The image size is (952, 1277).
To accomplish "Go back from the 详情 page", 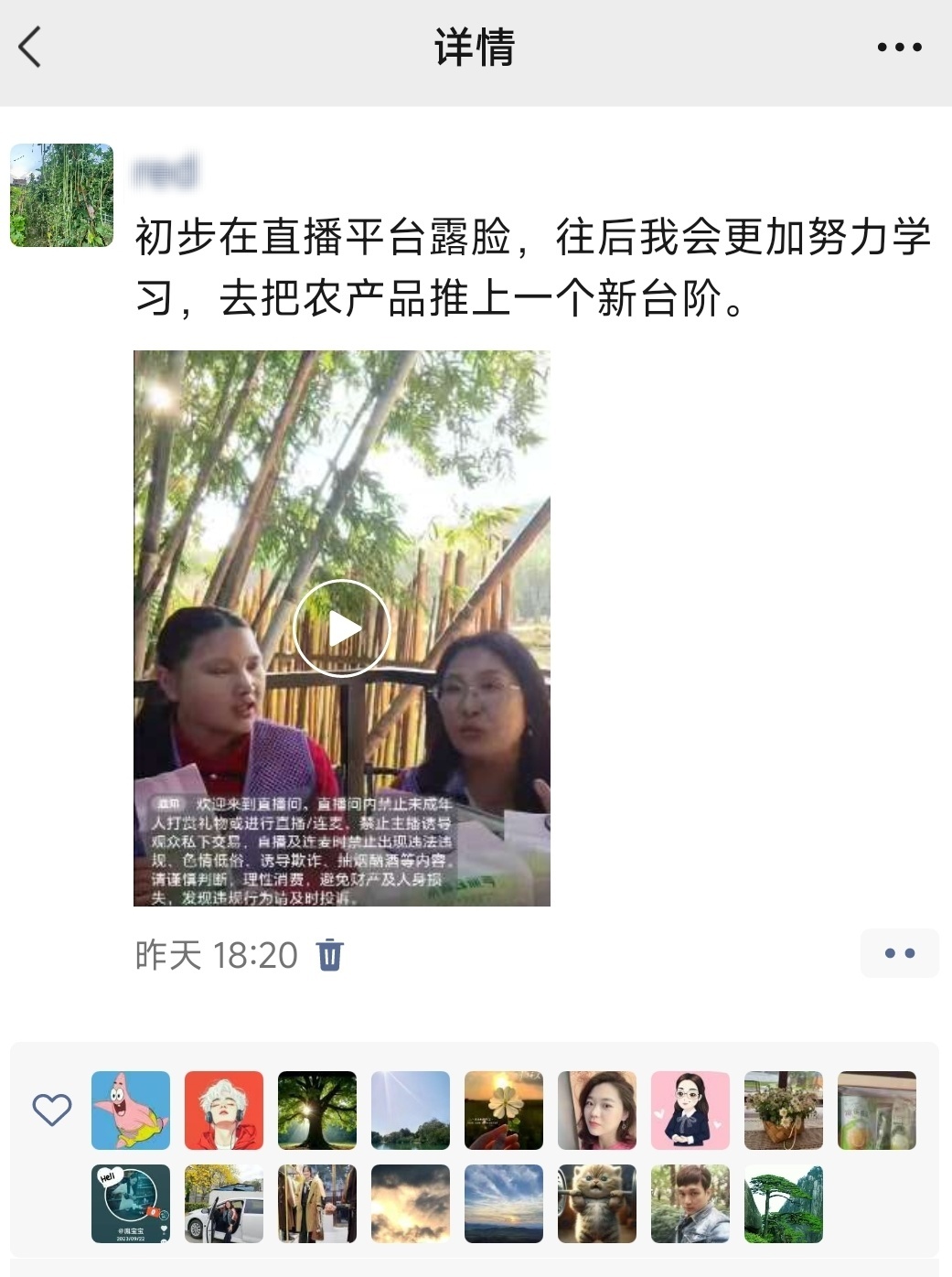I will point(30,47).
